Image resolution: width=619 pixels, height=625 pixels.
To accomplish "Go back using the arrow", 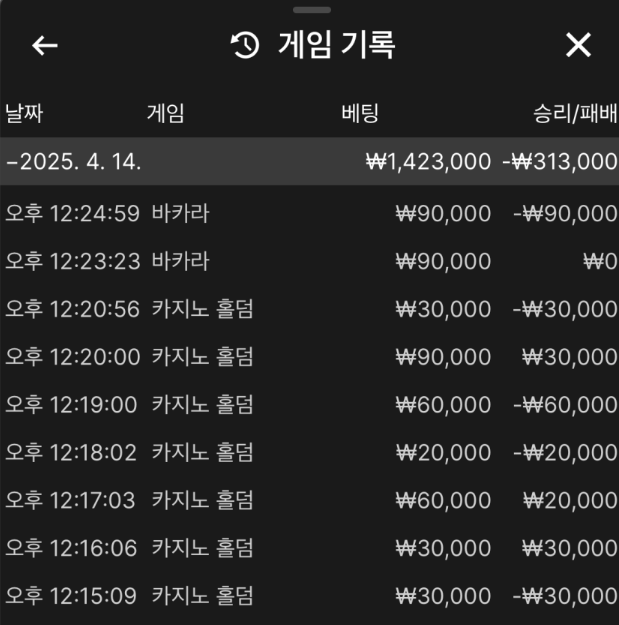I will [x=45, y=46].
